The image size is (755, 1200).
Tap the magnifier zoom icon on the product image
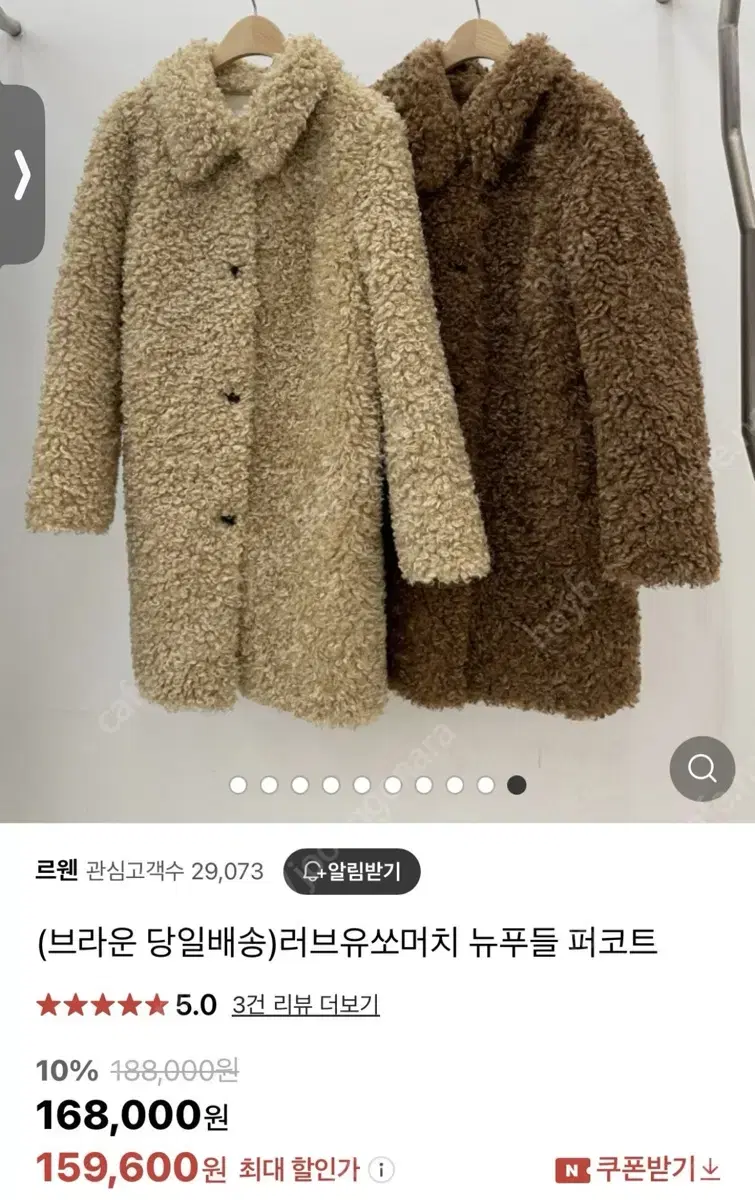click(x=703, y=770)
